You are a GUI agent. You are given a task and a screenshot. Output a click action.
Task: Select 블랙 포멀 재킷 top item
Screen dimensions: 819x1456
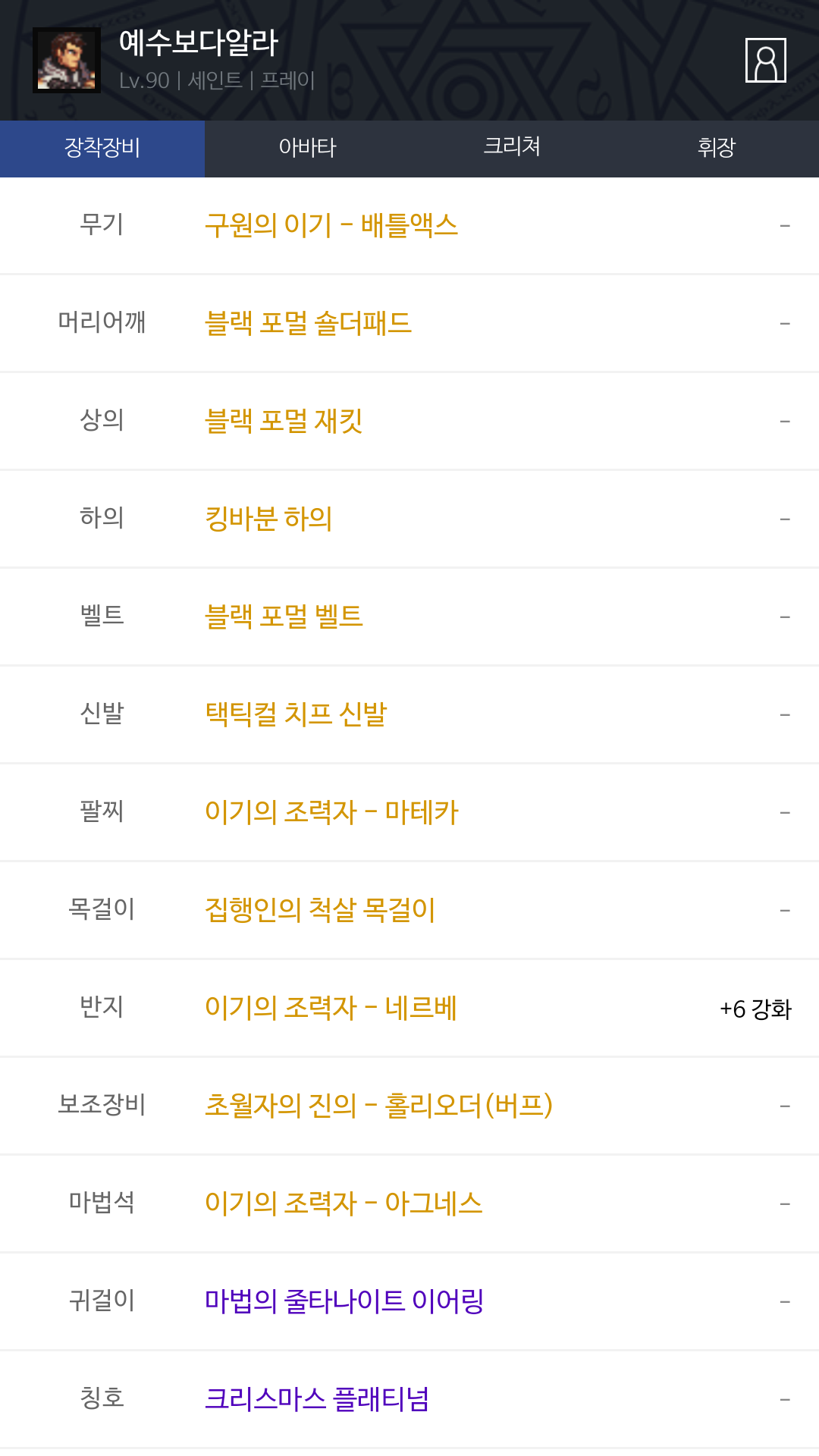coord(284,421)
